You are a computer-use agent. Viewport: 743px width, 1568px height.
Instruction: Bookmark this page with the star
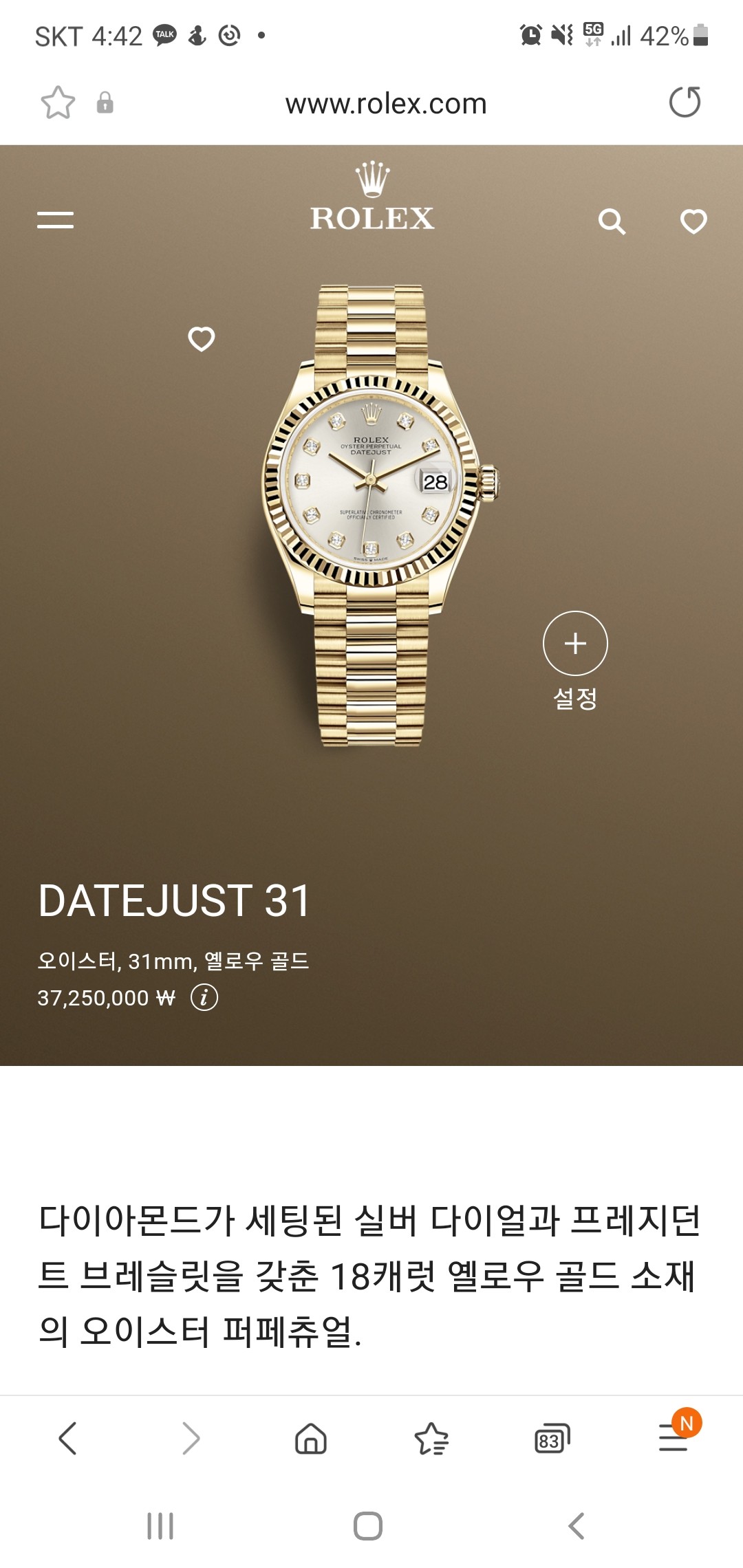[58, 103]
